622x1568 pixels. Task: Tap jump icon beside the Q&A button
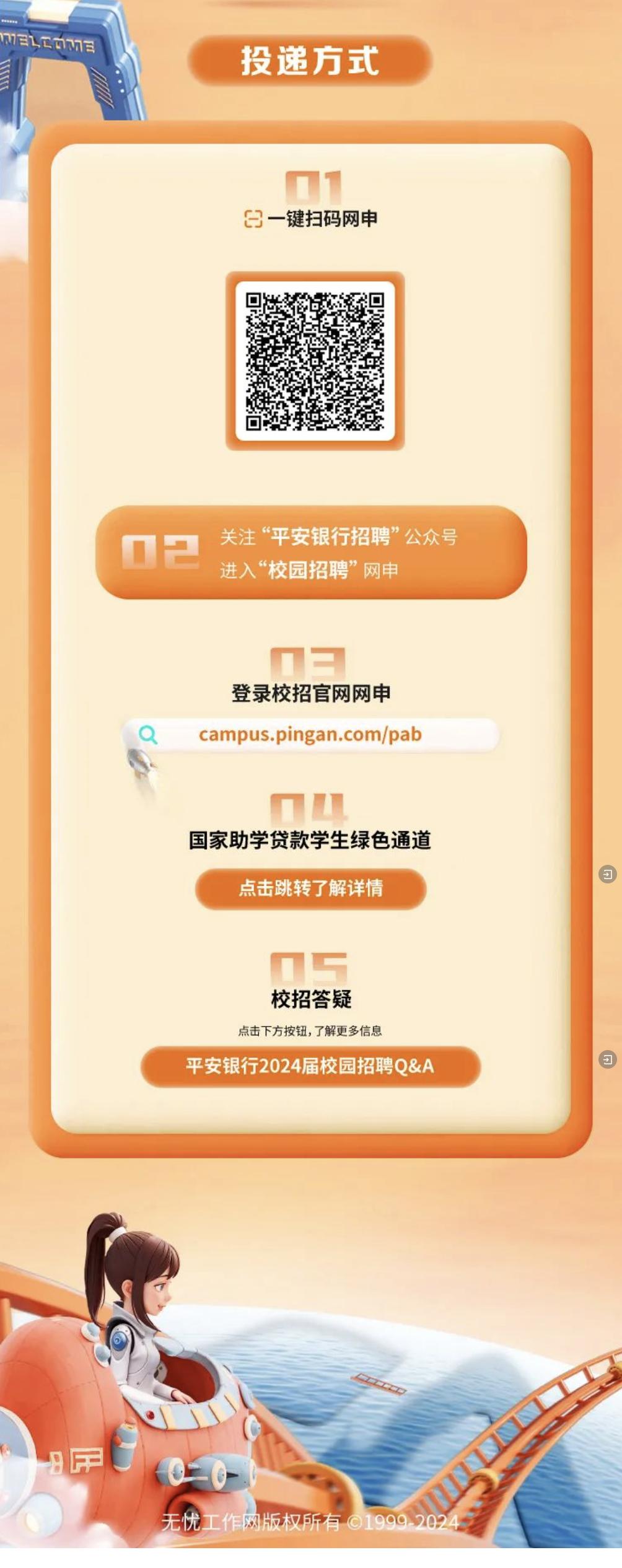point(607,1059)
